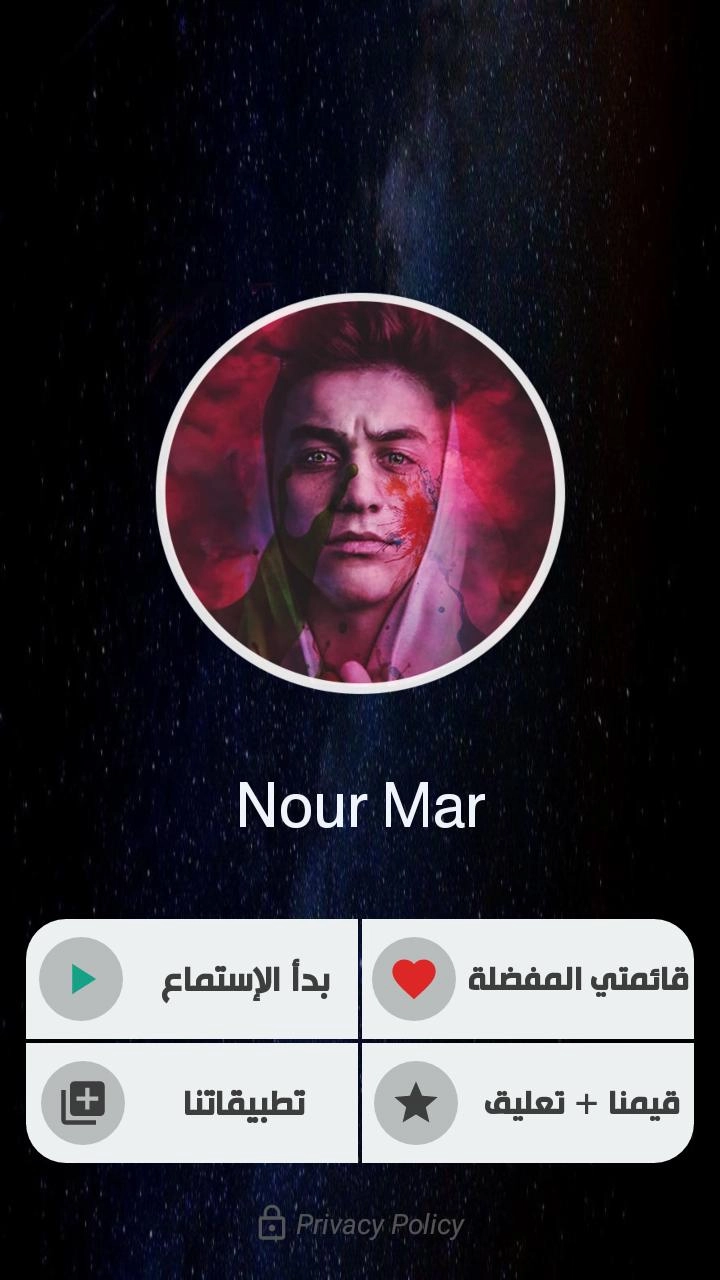This screenshot has width=720, height=1280.
Task: Start listening with بدأ الإستماع button
Action: (192, 979)
